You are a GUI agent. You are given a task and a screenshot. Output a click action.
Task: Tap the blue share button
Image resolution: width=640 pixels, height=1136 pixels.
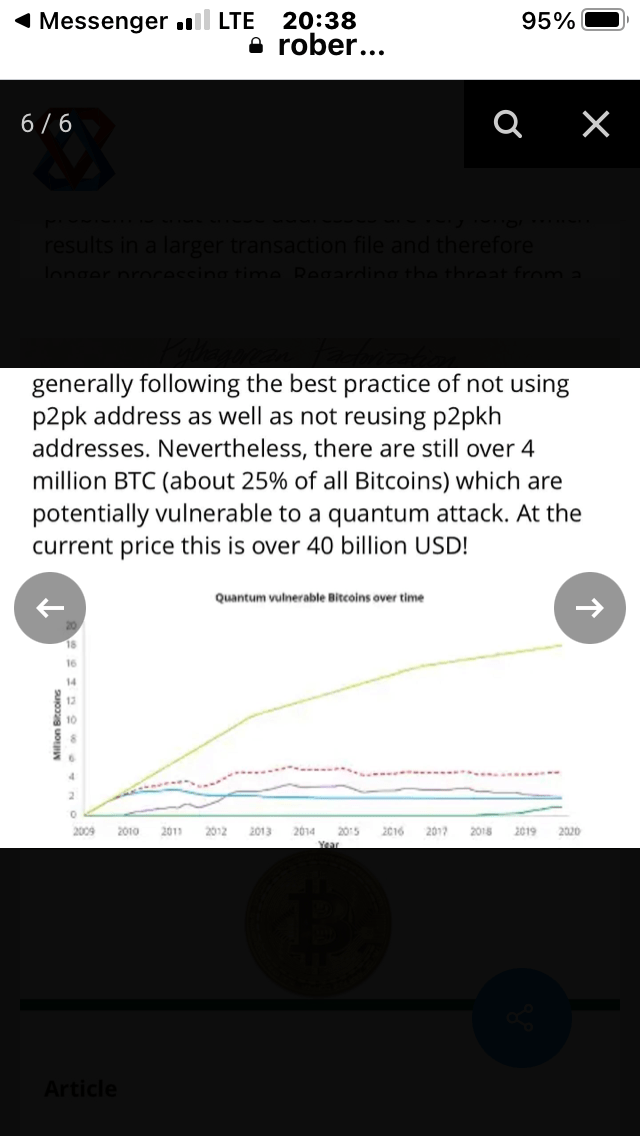click(x=521, y=1018)
